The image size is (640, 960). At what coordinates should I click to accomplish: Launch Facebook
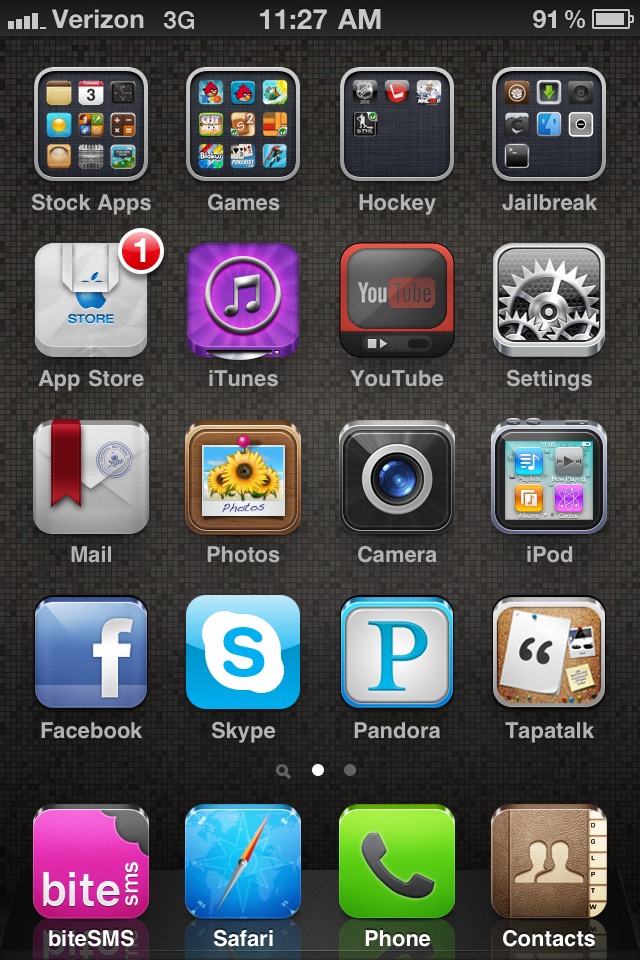91,652
